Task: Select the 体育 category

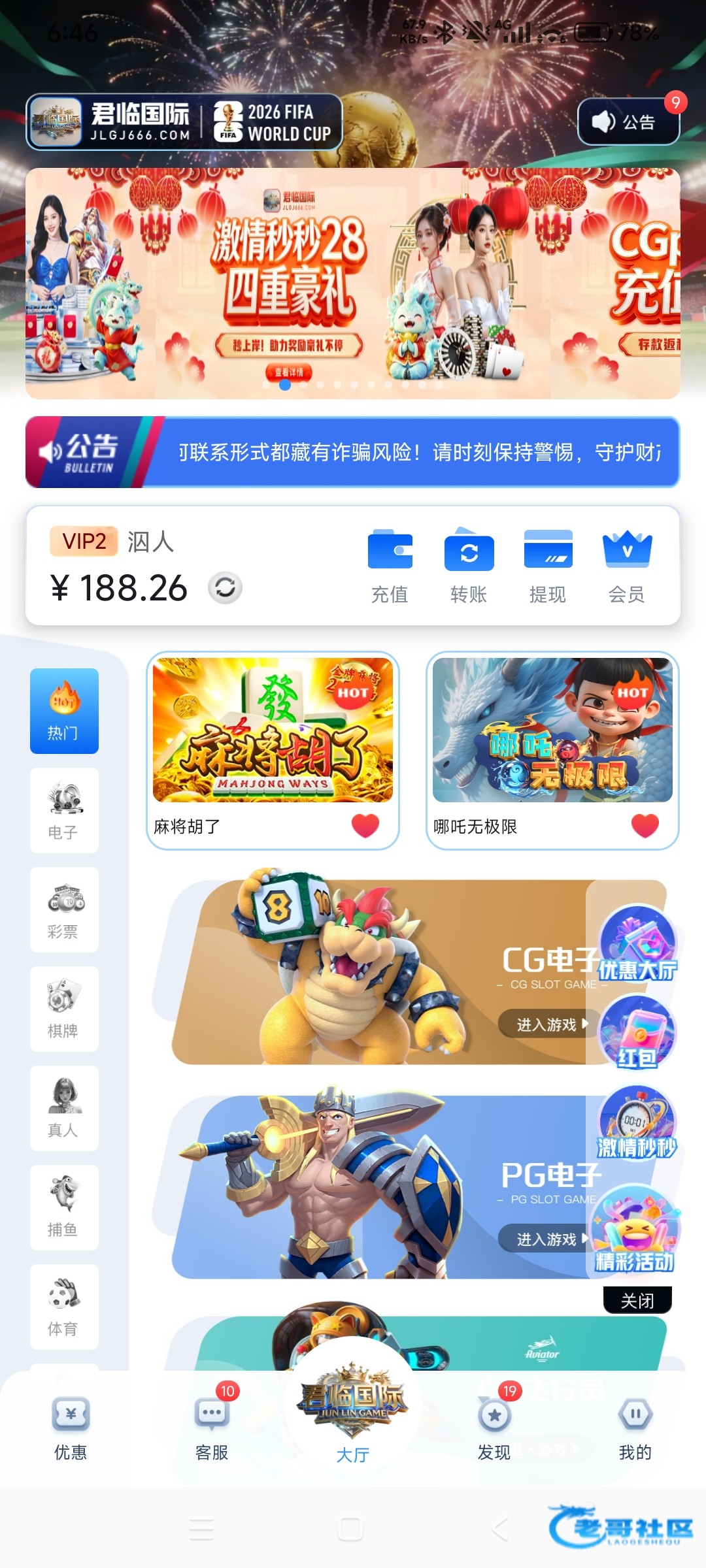Action: tap(64, 1307)
